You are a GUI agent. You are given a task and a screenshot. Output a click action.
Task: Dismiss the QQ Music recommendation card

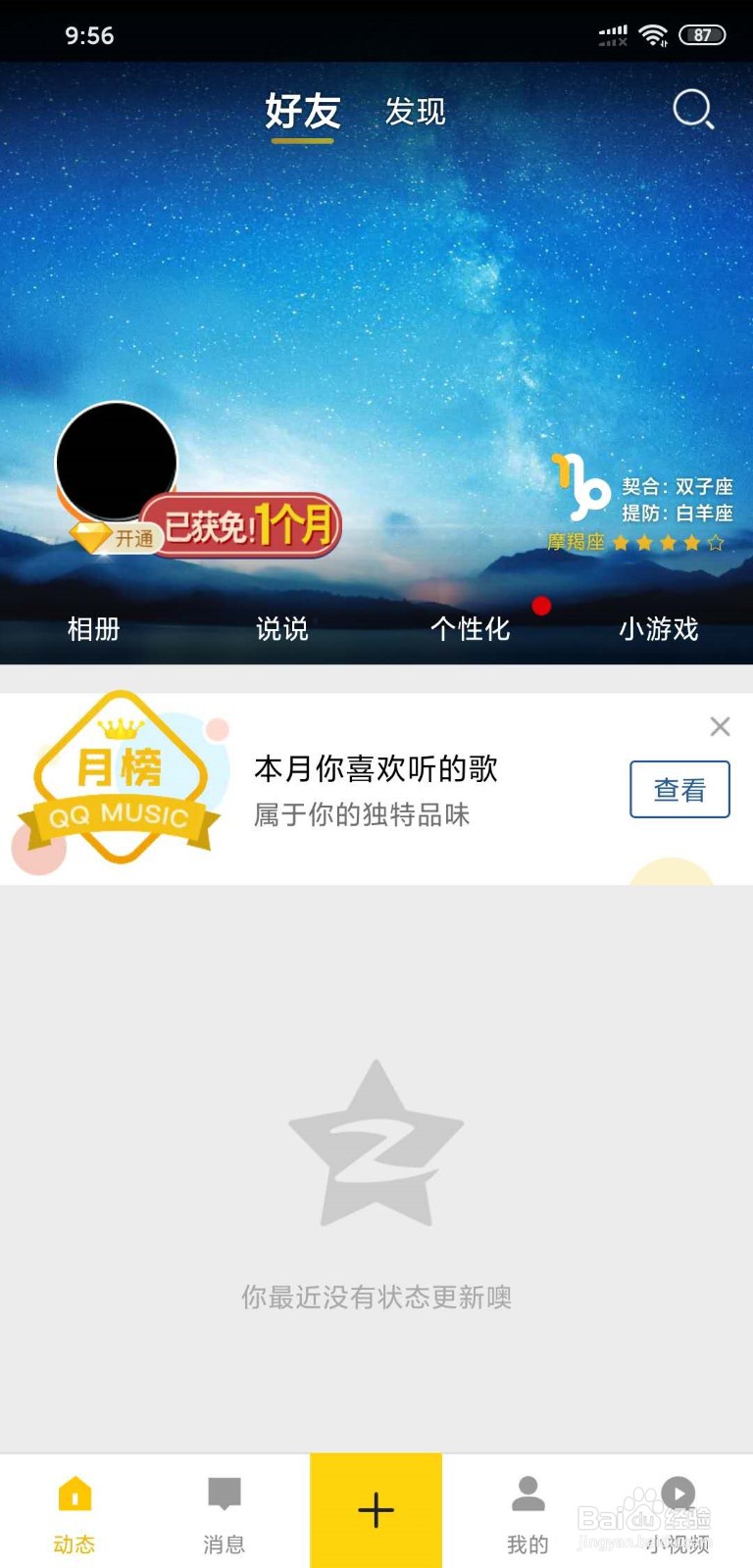721,726
